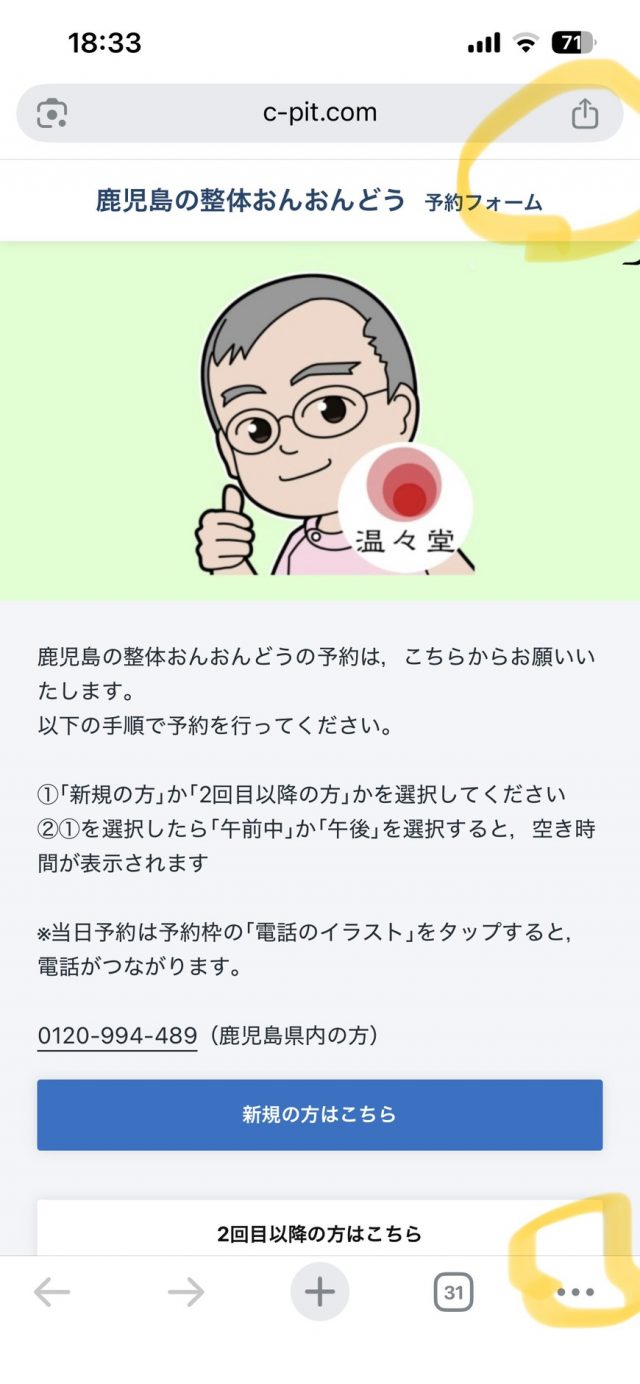Open a new tab with plus button

(320, 1293)
